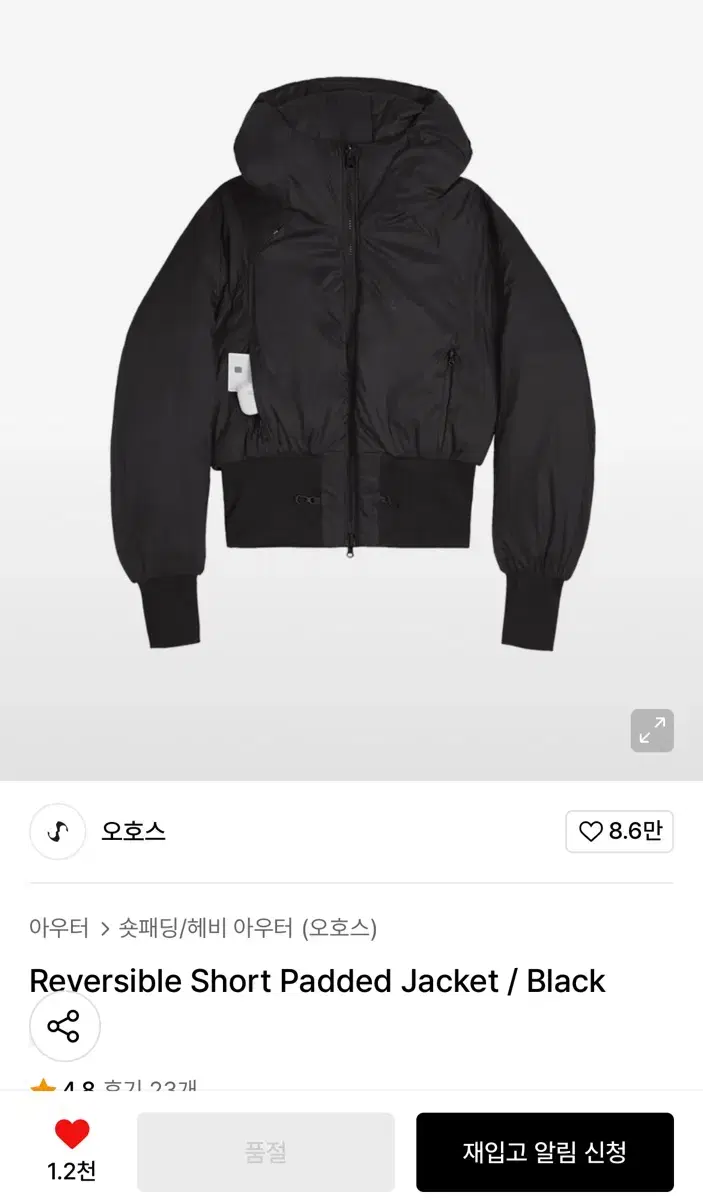
Task: Open 숏패딩/헤비 아우터 (오호스) category
Action: pos(248,928)
